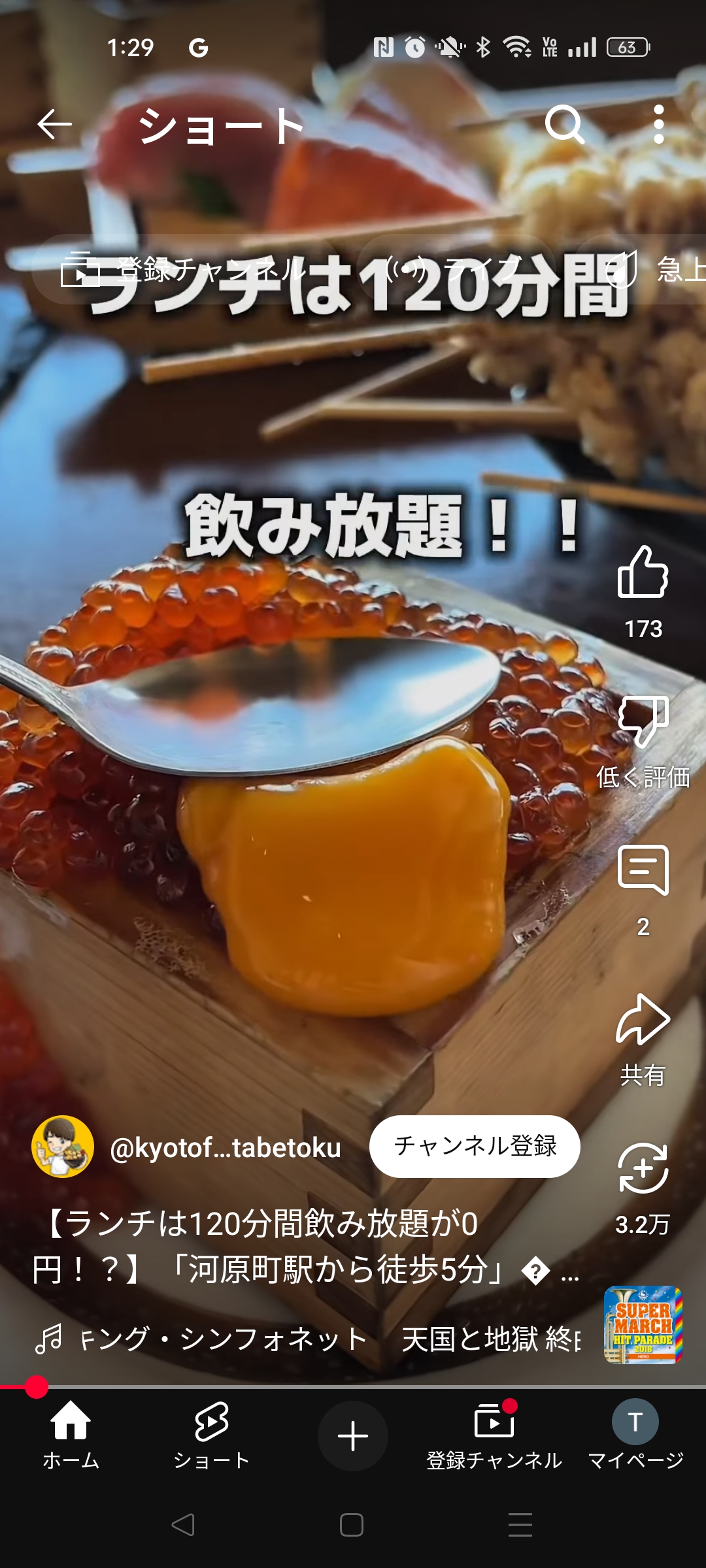Viewport: 706px width, 1568px height.
Task: Create new content with the plus button
Action: point(353,1436)
